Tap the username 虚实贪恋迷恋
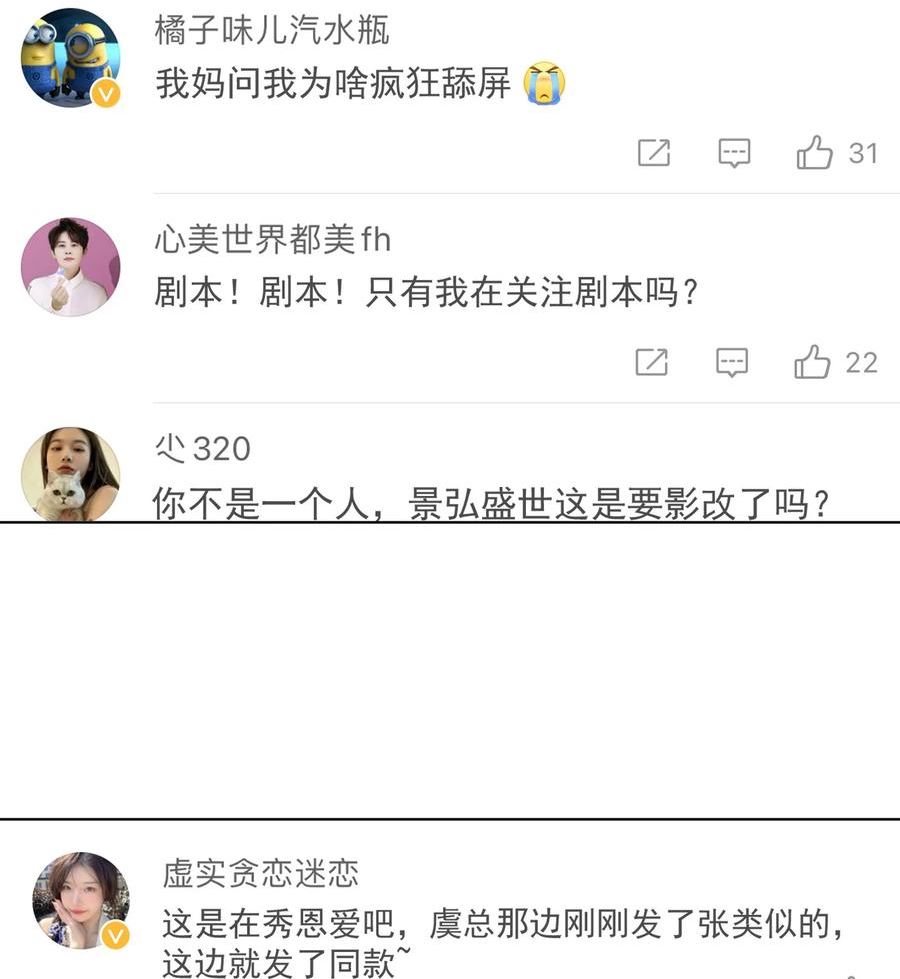This screenshot has height=979, width=900. 260,874
